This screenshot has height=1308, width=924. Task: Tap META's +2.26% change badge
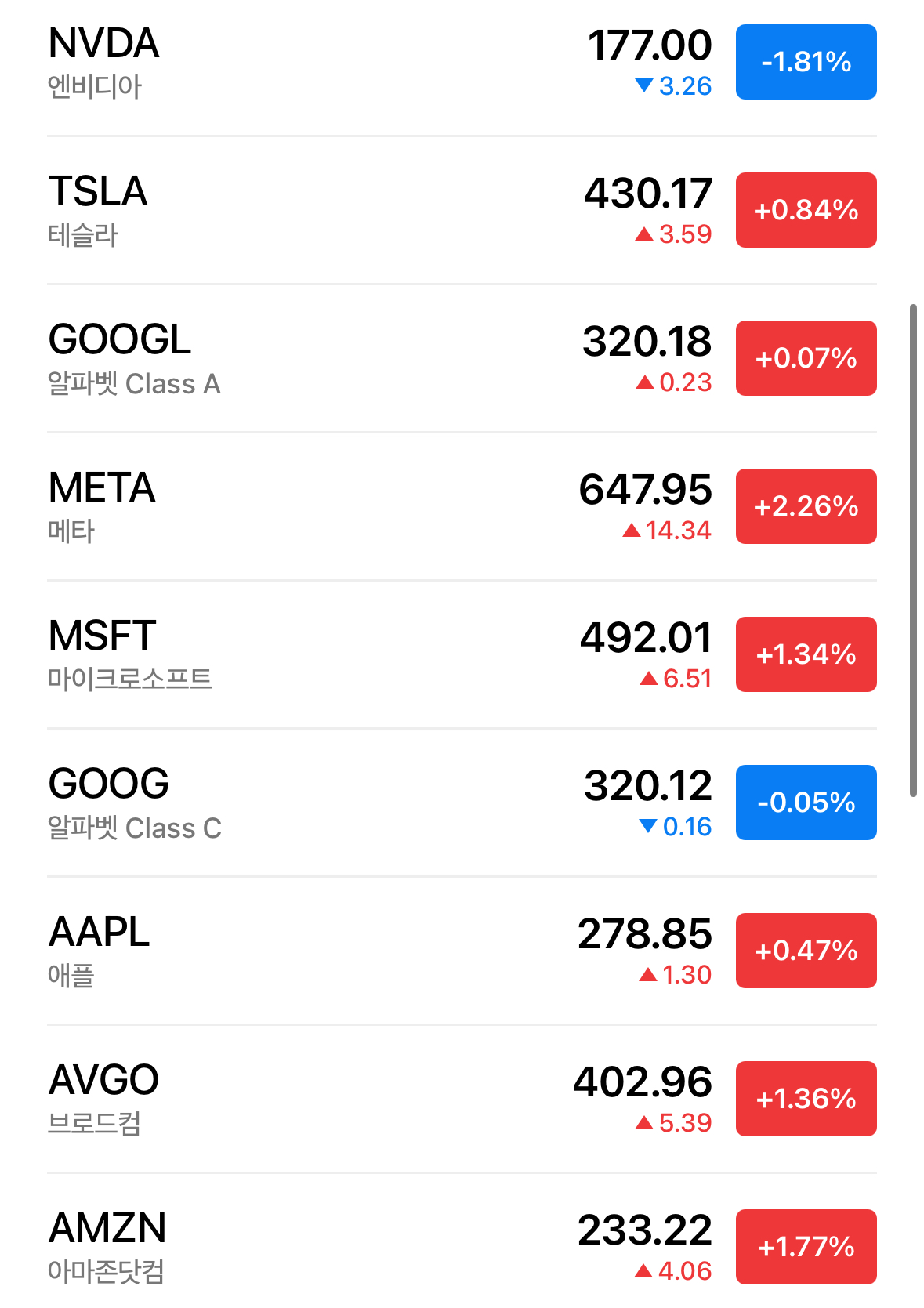(806, 506)
